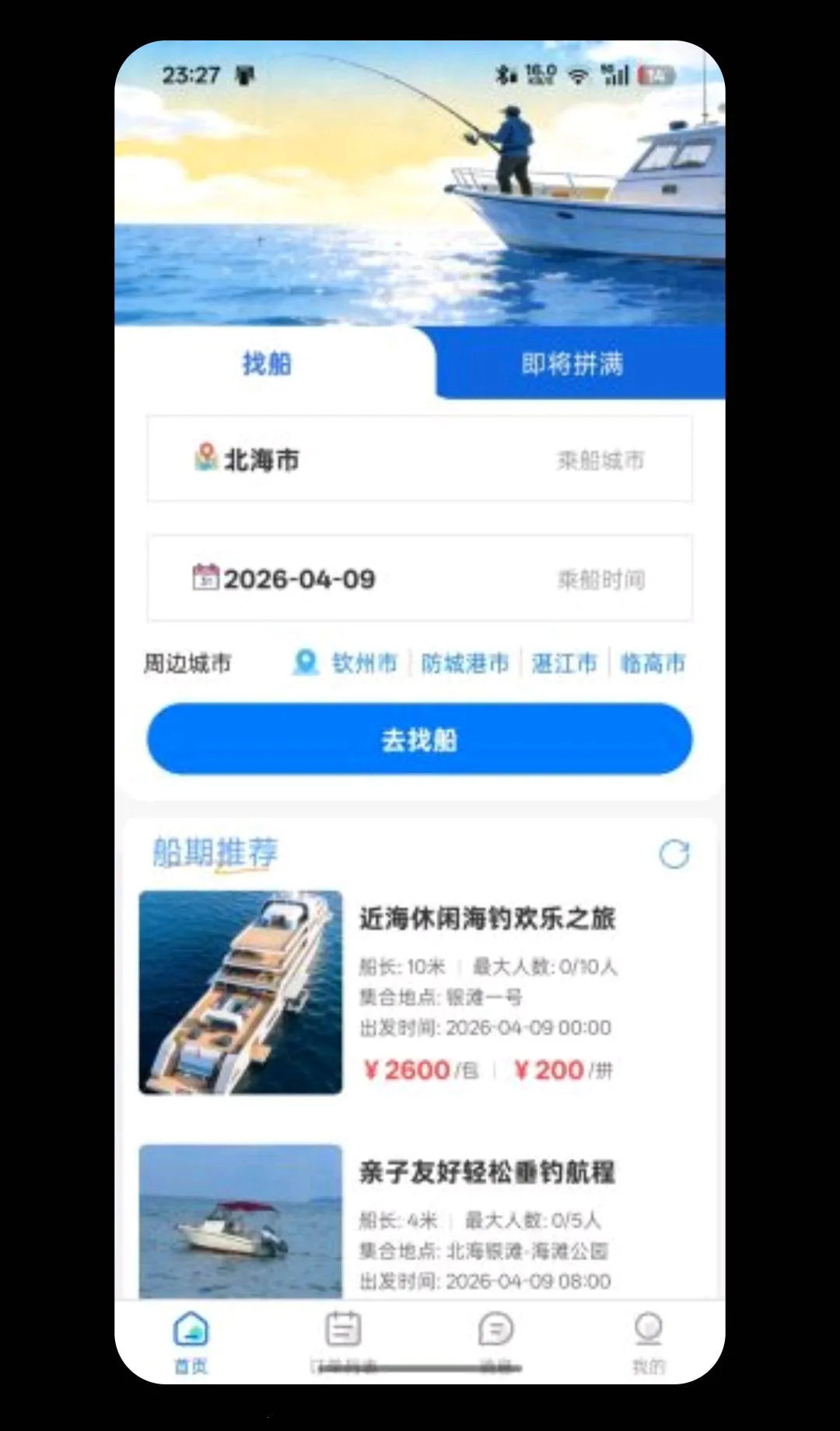
Task: Select the 找船 tab
Action: [268, 364]
